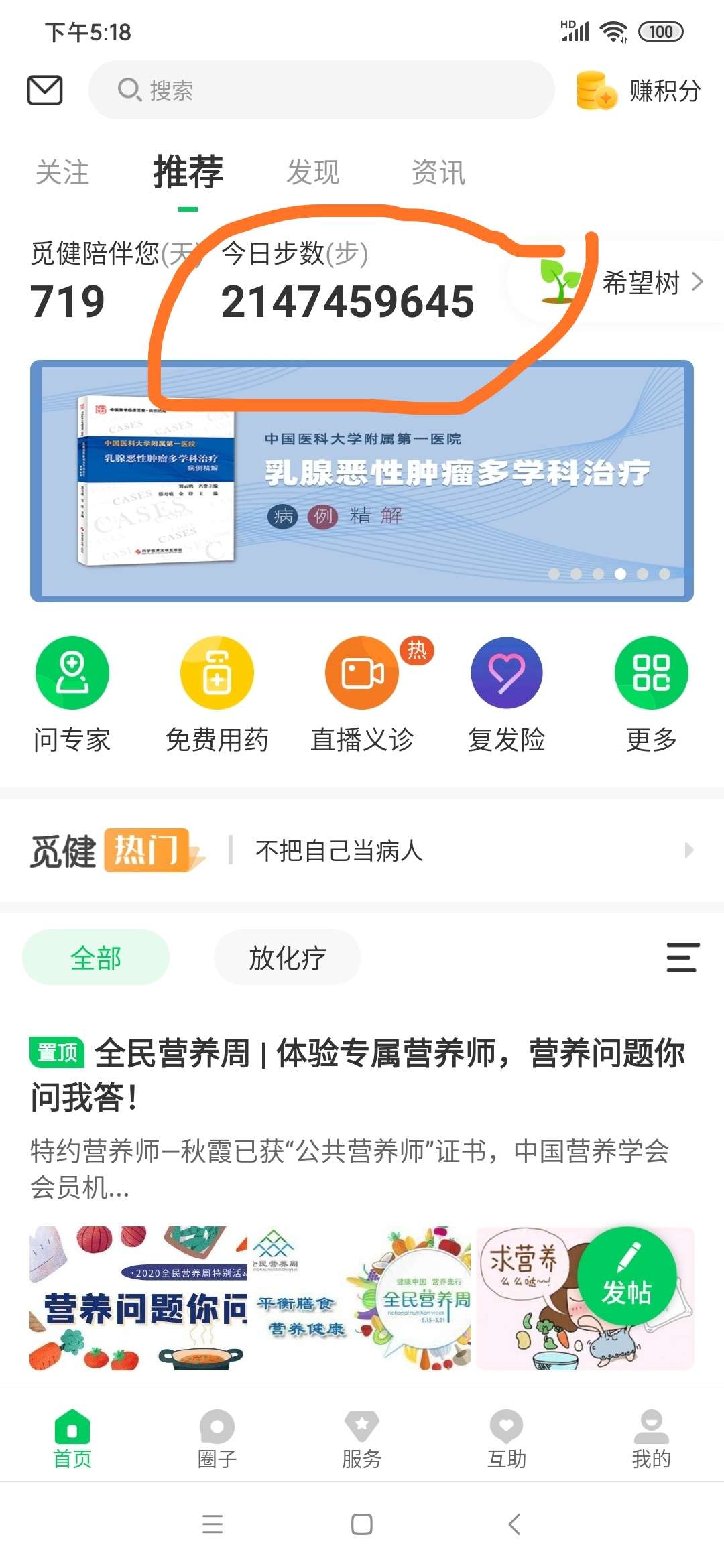
Task: Select the 全部 filter chip
Action: pyautogui.click(x=95, y=958)
